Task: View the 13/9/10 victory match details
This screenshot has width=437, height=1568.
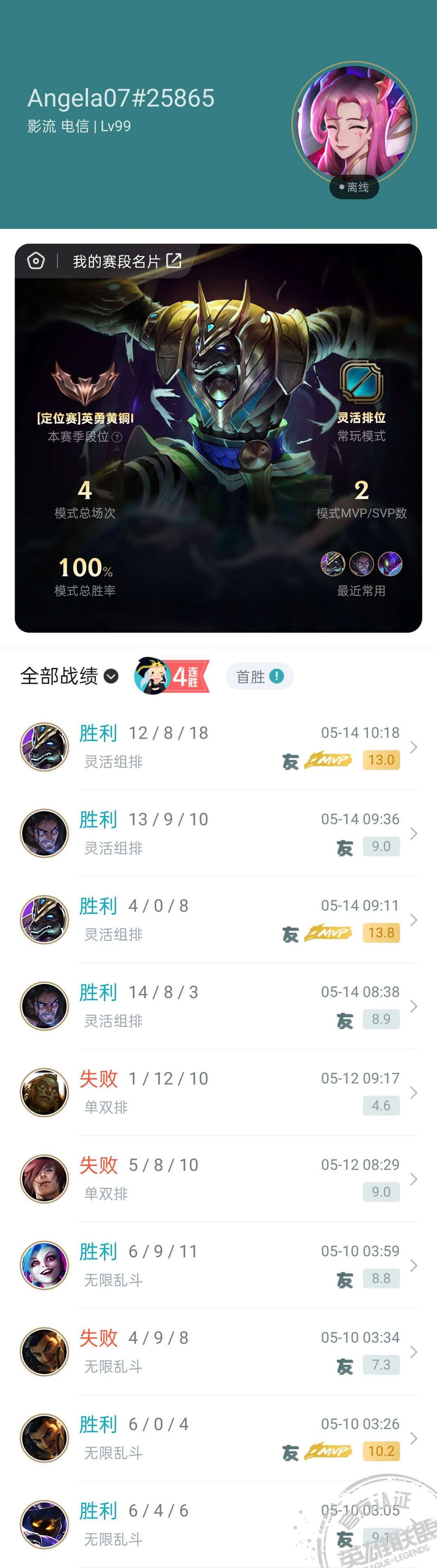Action: (x=219, y=833)
